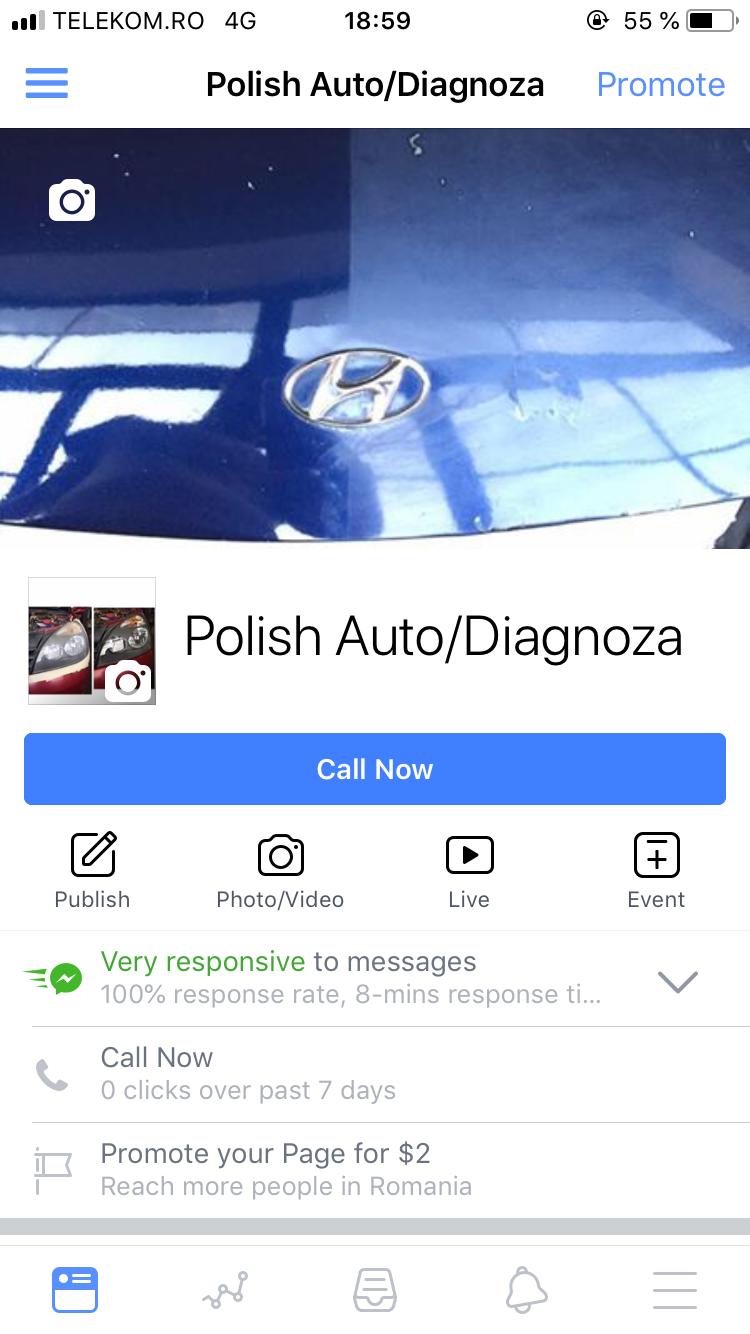Viewport: 750px width, 1334px height.
Task: Tap the blue Call Now button
Action: tap(375, 769)
